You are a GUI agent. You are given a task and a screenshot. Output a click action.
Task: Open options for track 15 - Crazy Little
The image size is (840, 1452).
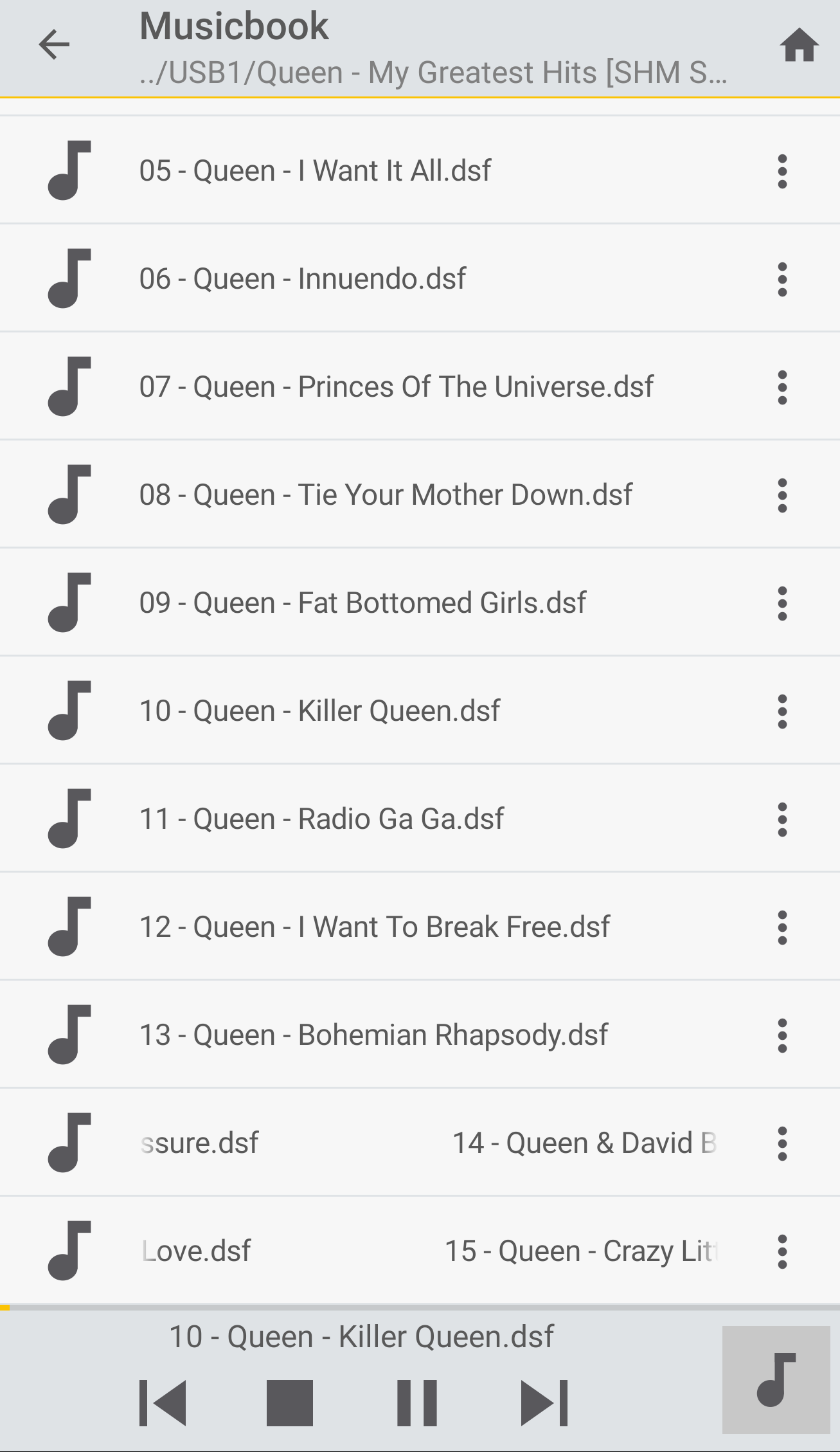point(782,1251)
